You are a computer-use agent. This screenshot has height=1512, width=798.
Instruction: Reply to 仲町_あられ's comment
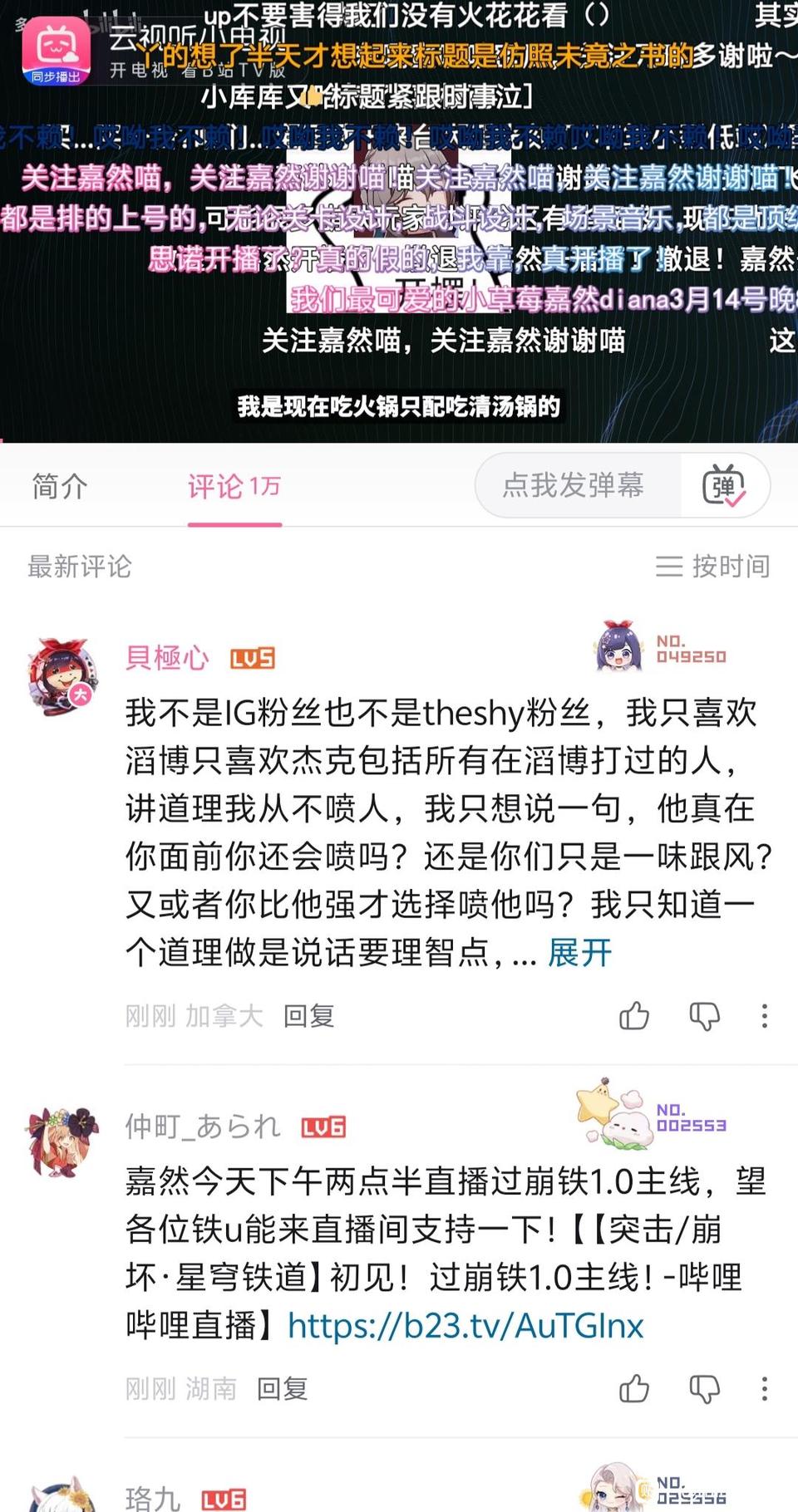pyautogui.click(x=282, y=1388)
